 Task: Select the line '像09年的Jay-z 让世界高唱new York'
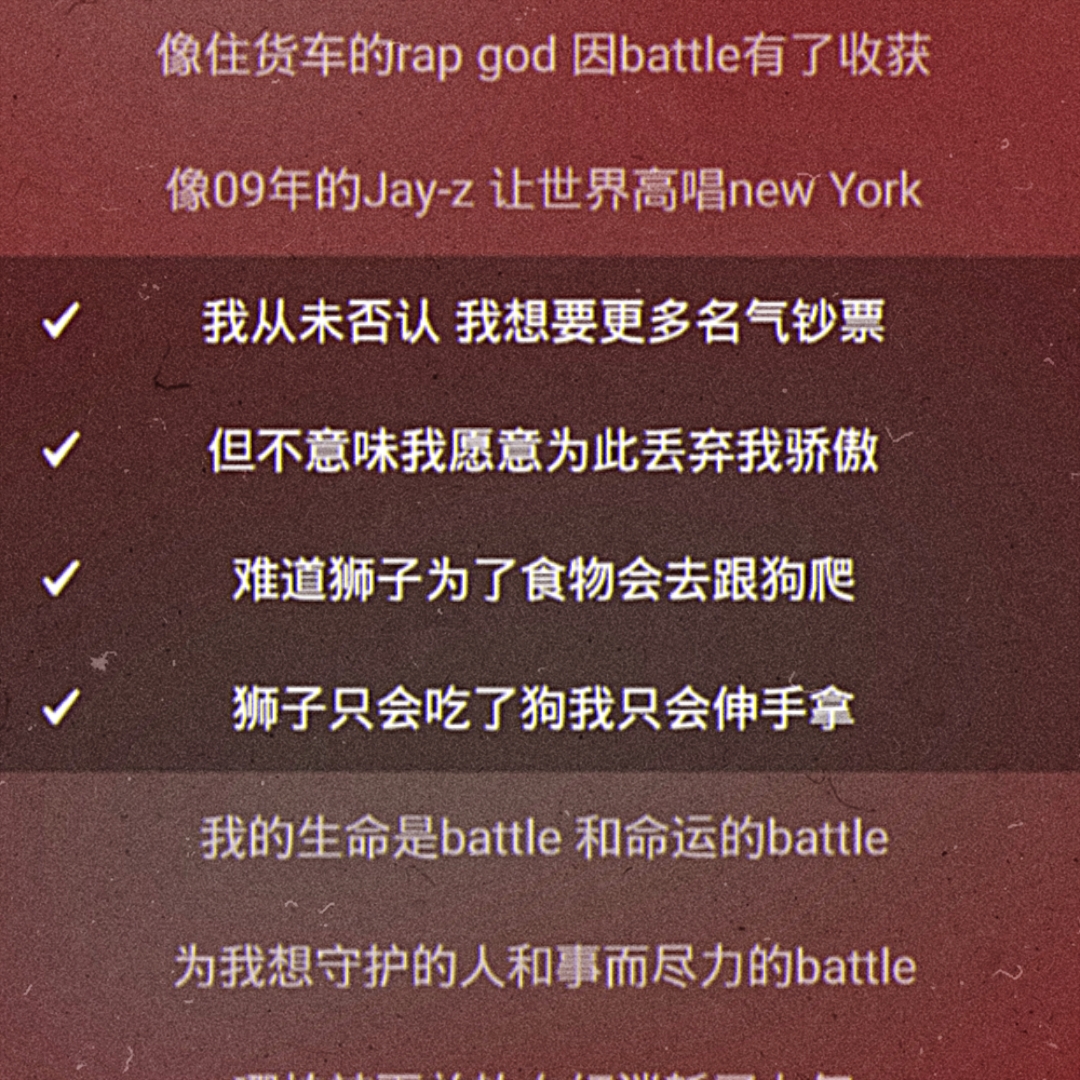tap(543, 190)
